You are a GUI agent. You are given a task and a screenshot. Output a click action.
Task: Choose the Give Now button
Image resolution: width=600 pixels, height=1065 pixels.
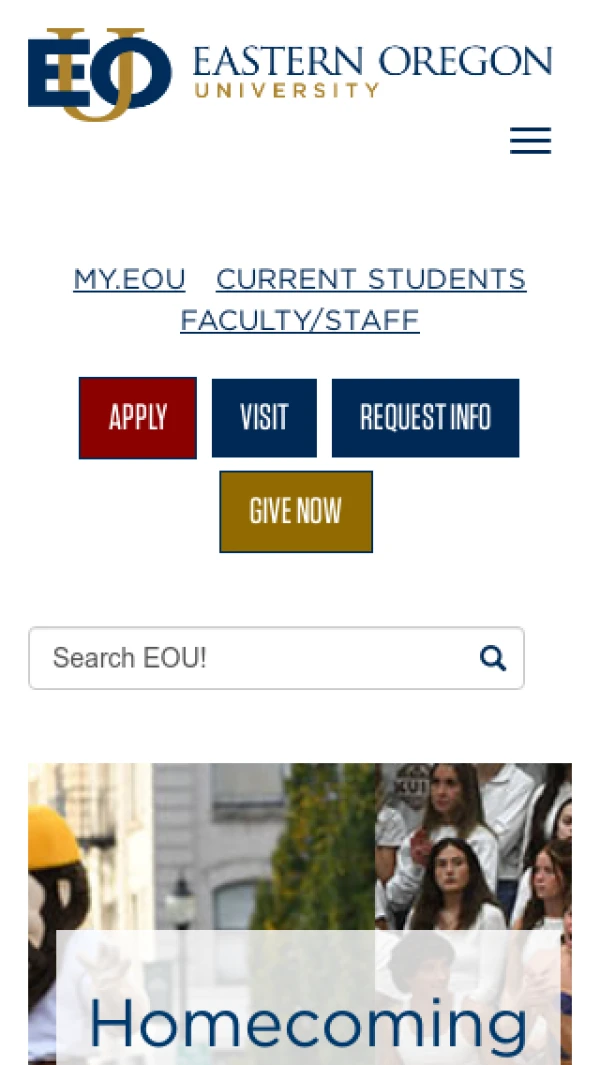296,512
